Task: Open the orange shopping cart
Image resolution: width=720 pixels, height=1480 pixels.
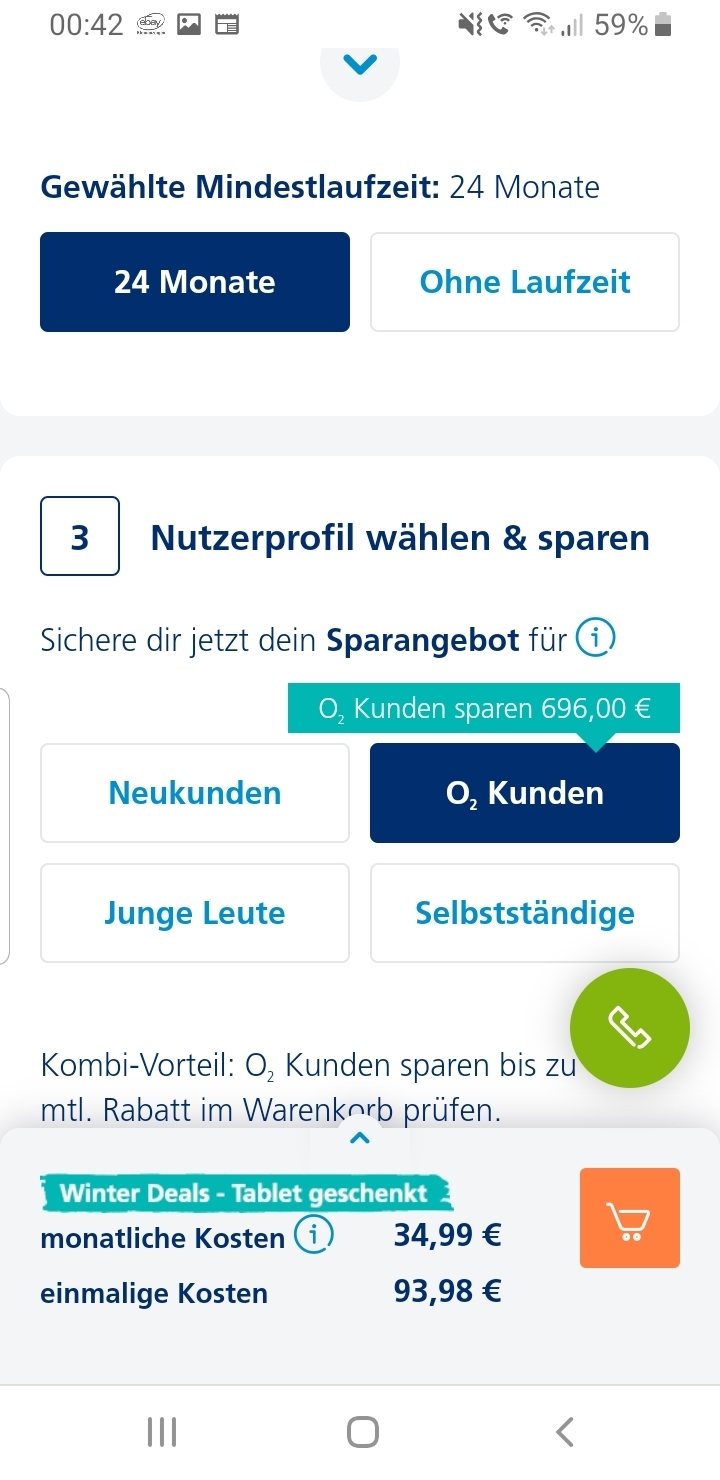Action: pos(630,1218)
